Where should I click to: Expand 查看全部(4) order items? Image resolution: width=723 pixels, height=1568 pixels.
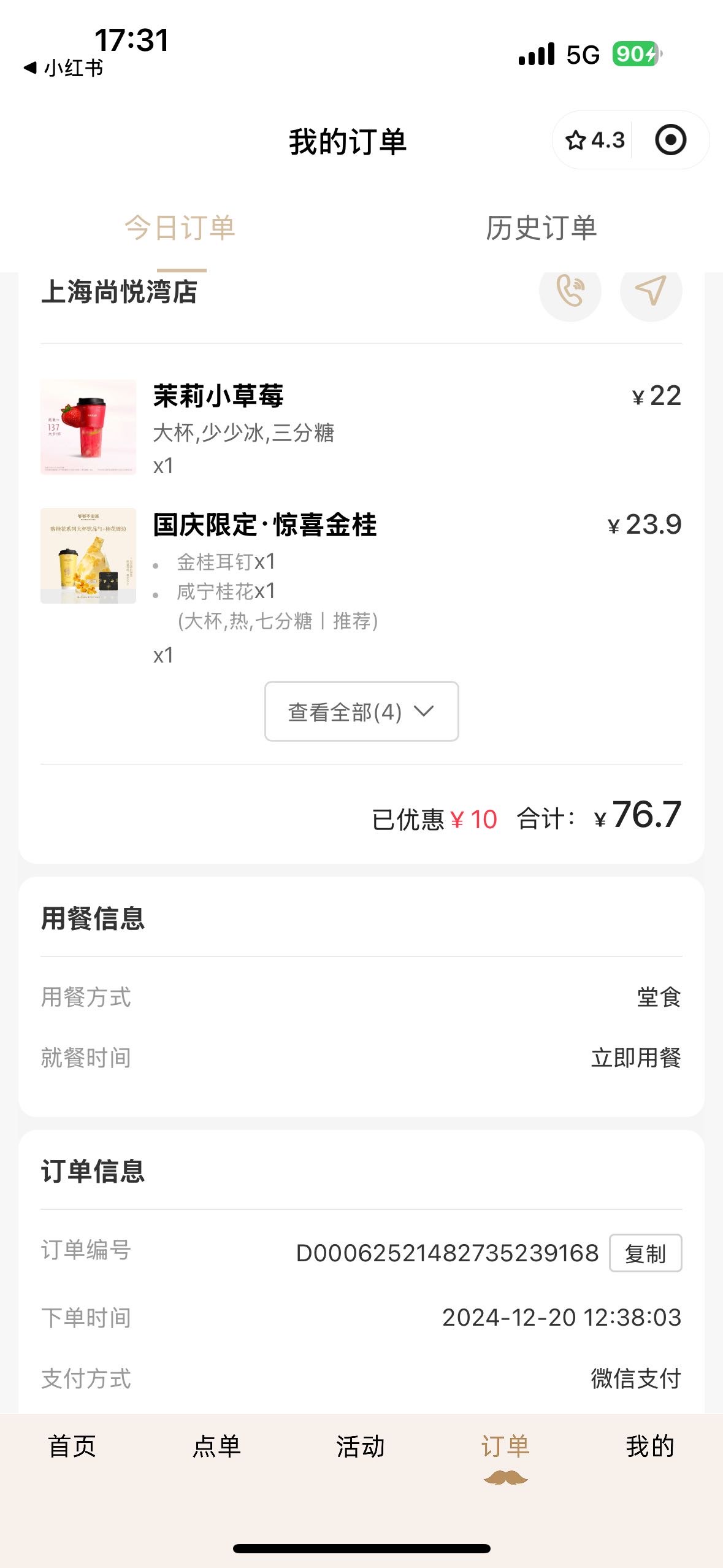coord(361,711)
